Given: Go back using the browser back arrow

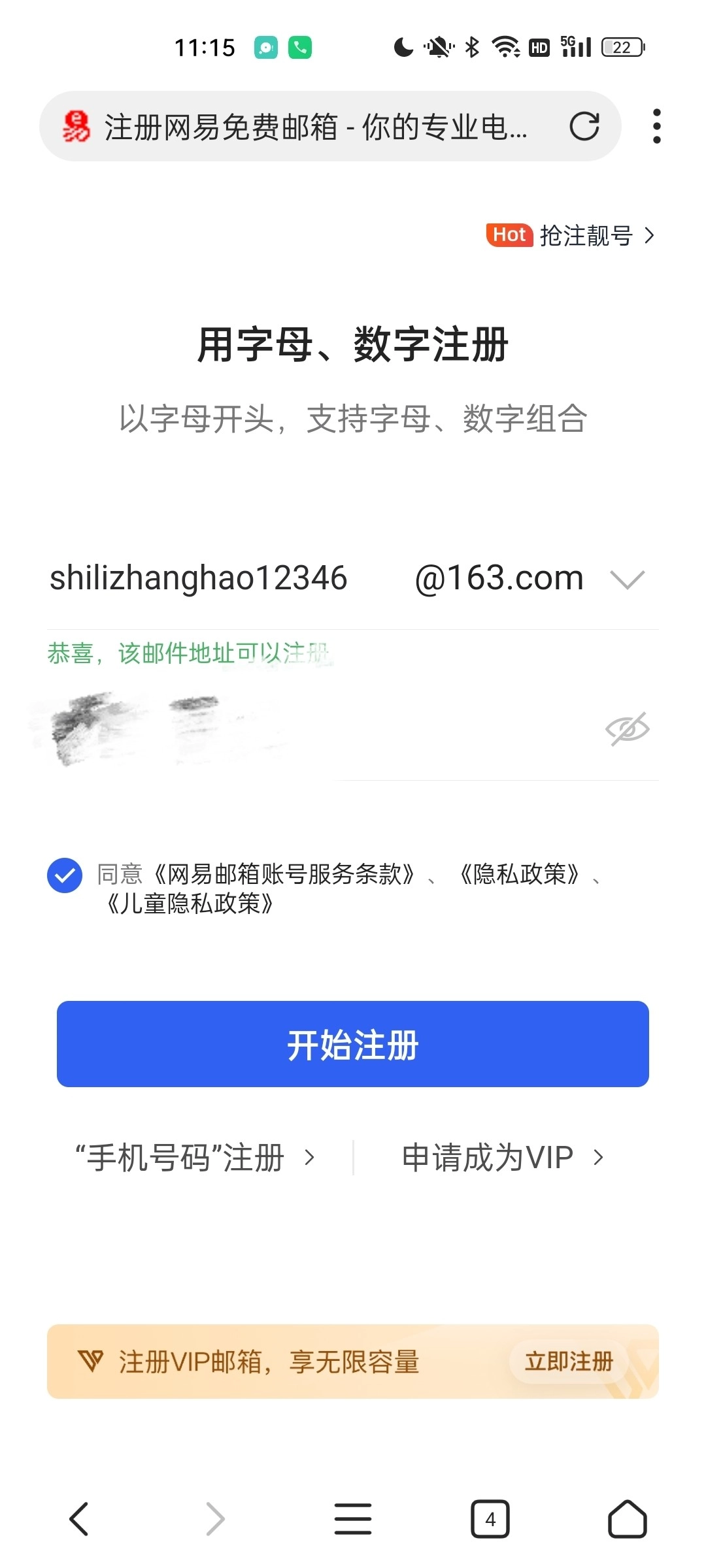Looking at the screenshot, I should click(79, 1518).
